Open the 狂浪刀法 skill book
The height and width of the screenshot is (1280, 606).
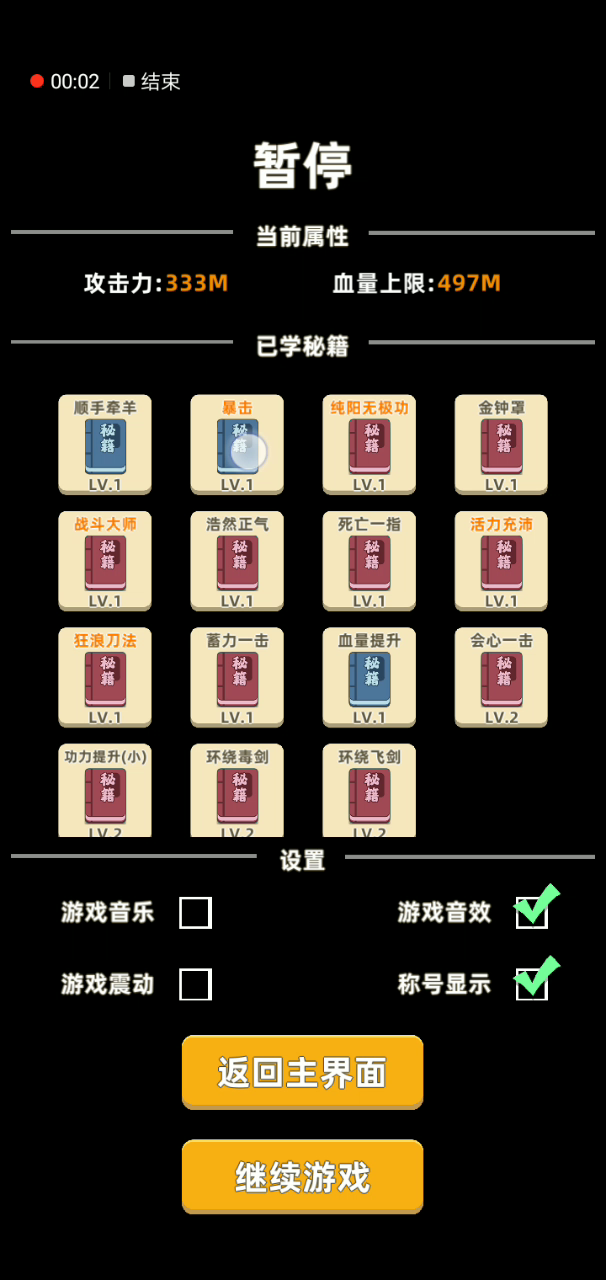pos(105,676)
